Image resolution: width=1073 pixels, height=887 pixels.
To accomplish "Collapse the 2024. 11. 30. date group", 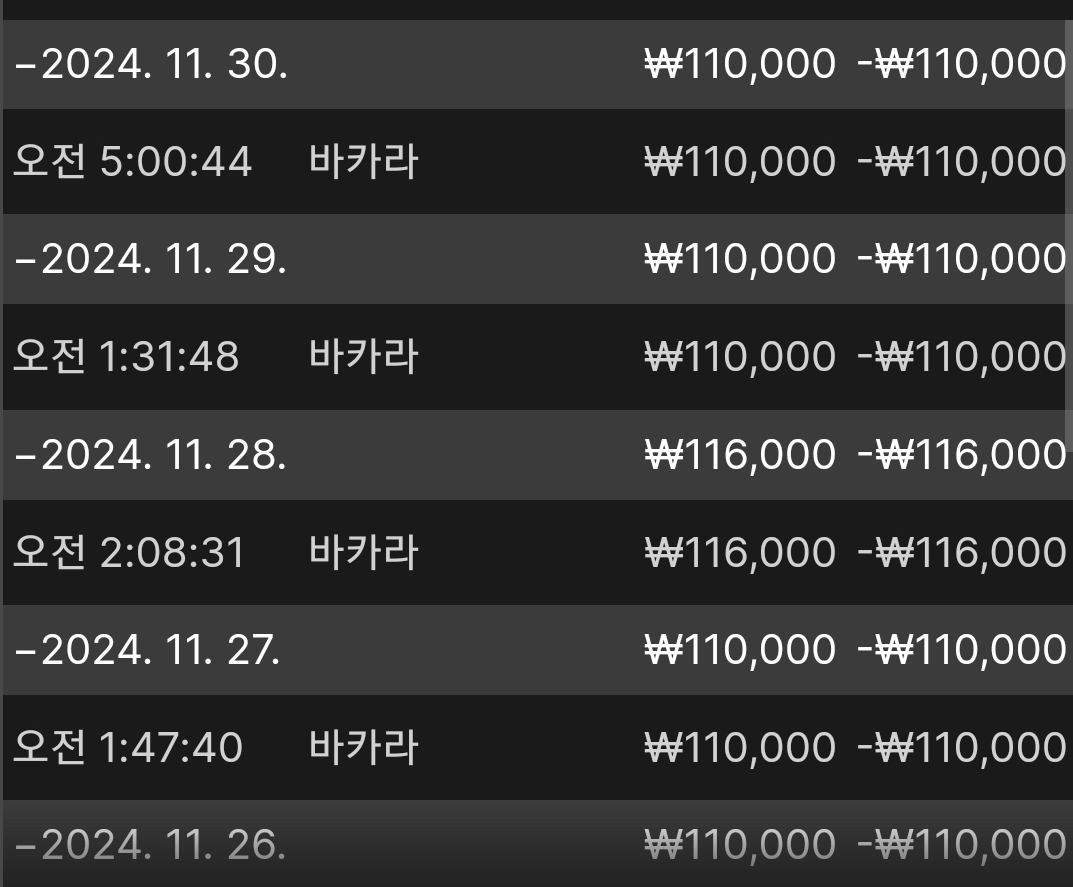I will point(25,66).
